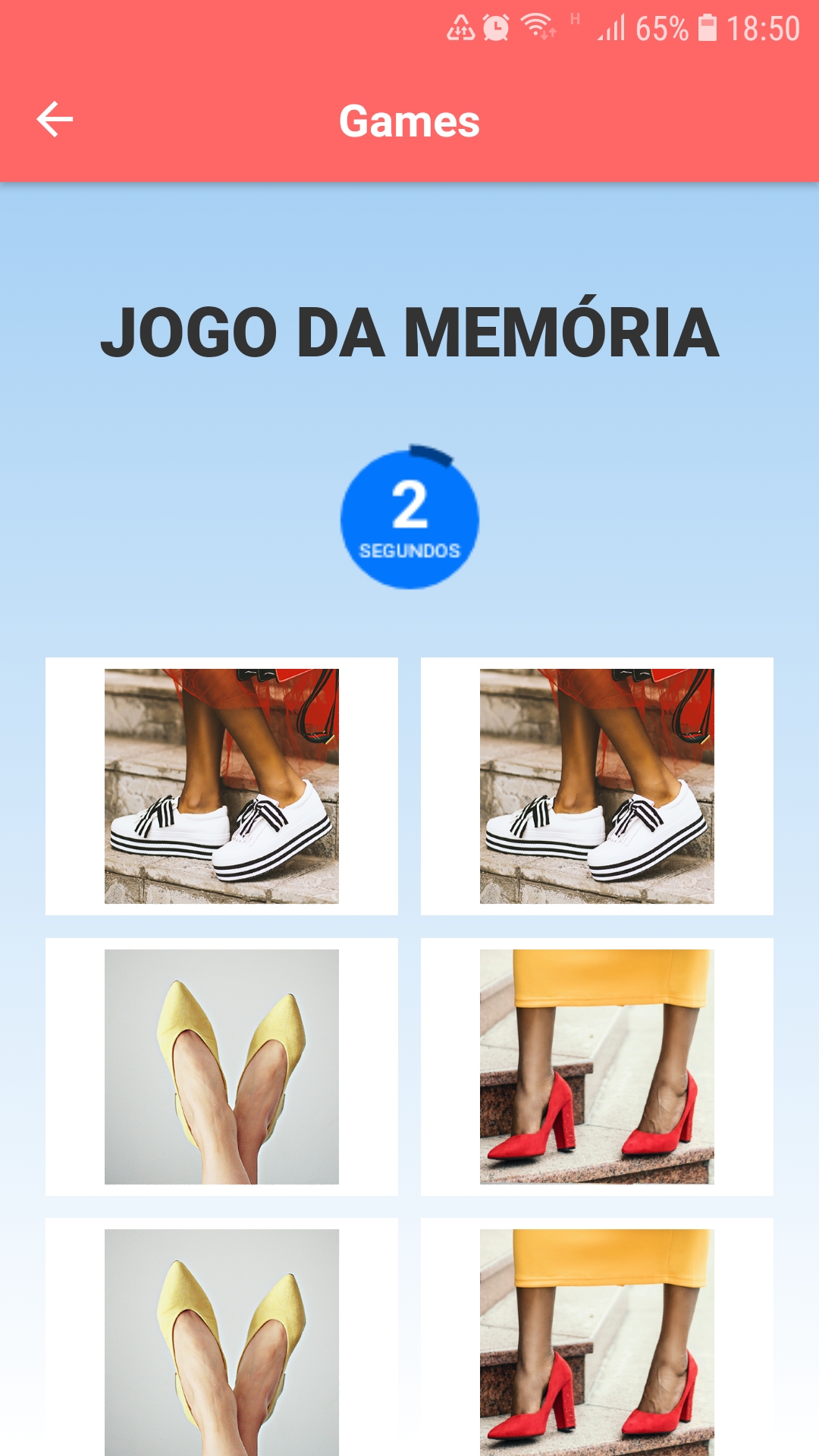Tap the lower red heels card
The height and width of the screenshot is (1456, 819).
(x=597, y=1337)
